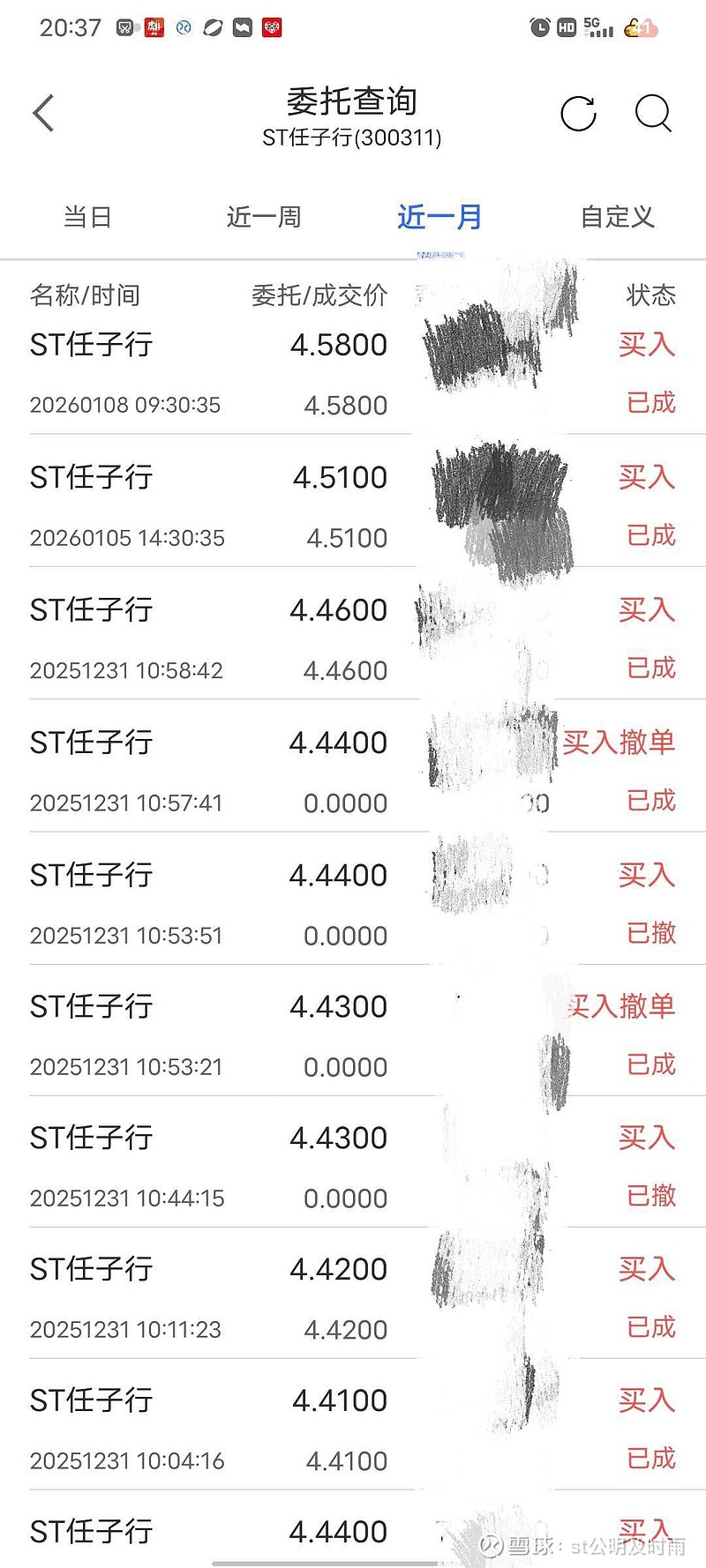Go back using the left chevron arrow

coord(43,113)
